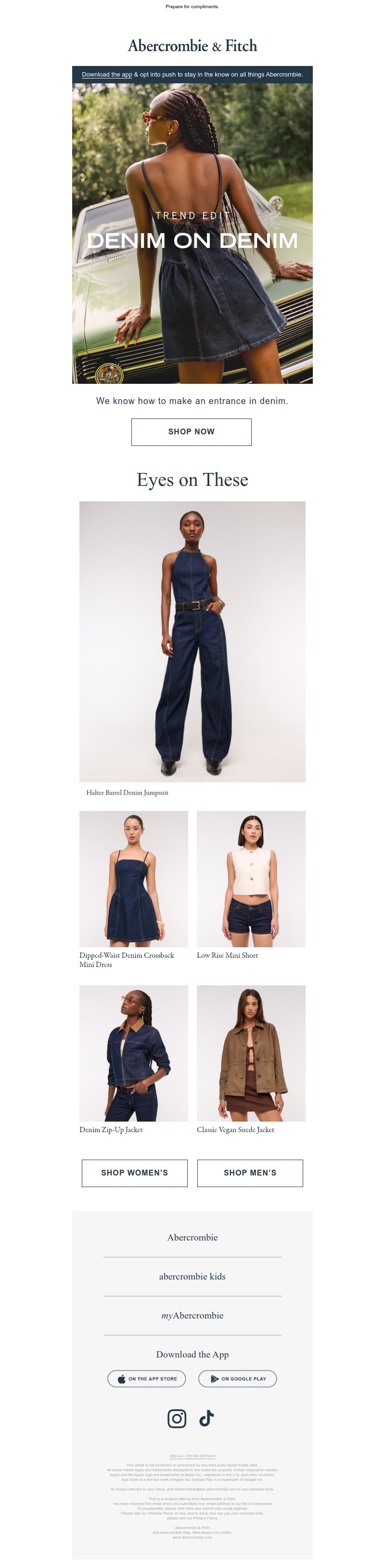
Task: Open the Instagram icon
Action: click(177, 1418)
